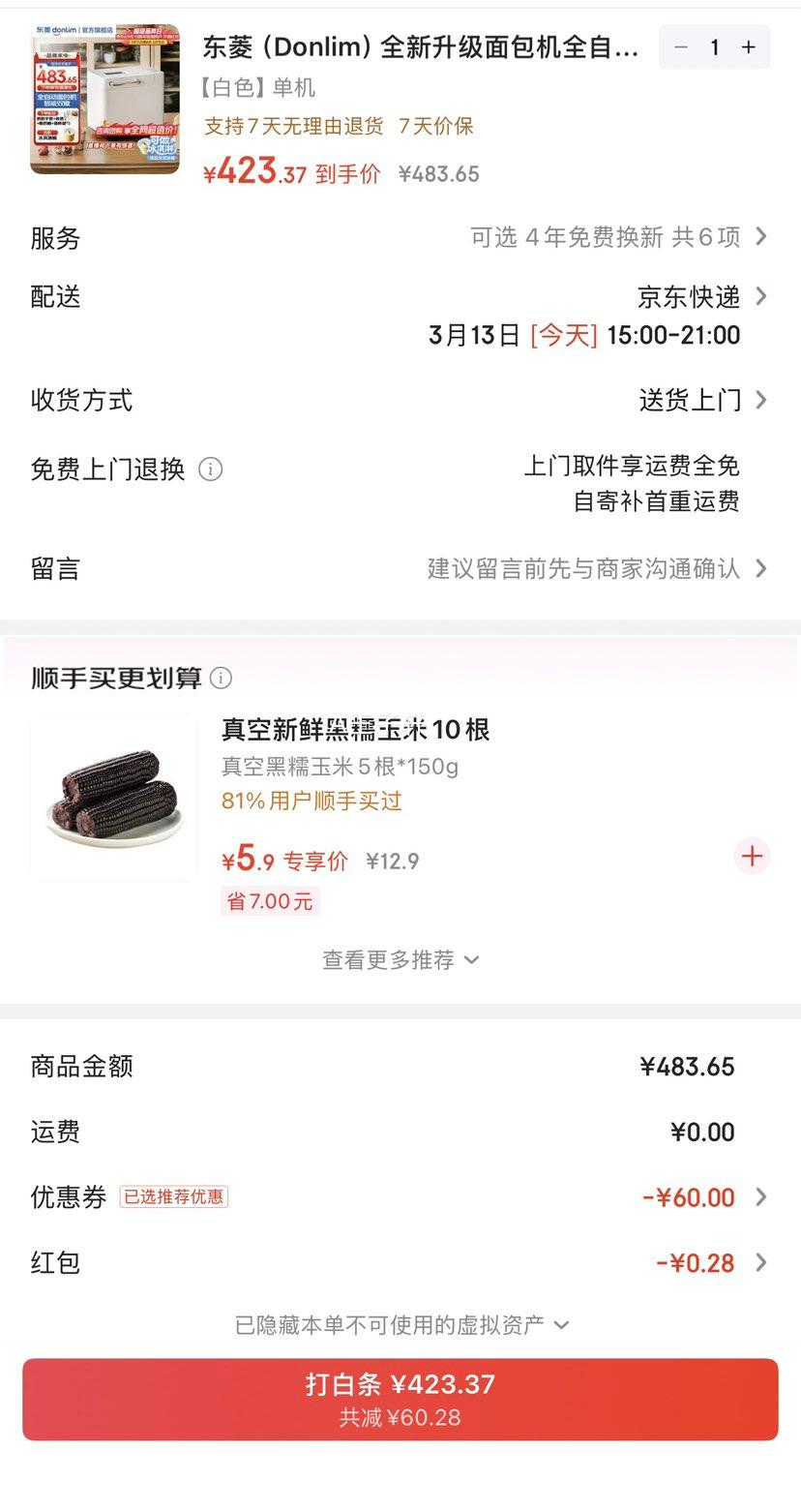Open the black corn product picture
The height and width of the screenshot is (1512, 801).
click(x=114, y=798)
